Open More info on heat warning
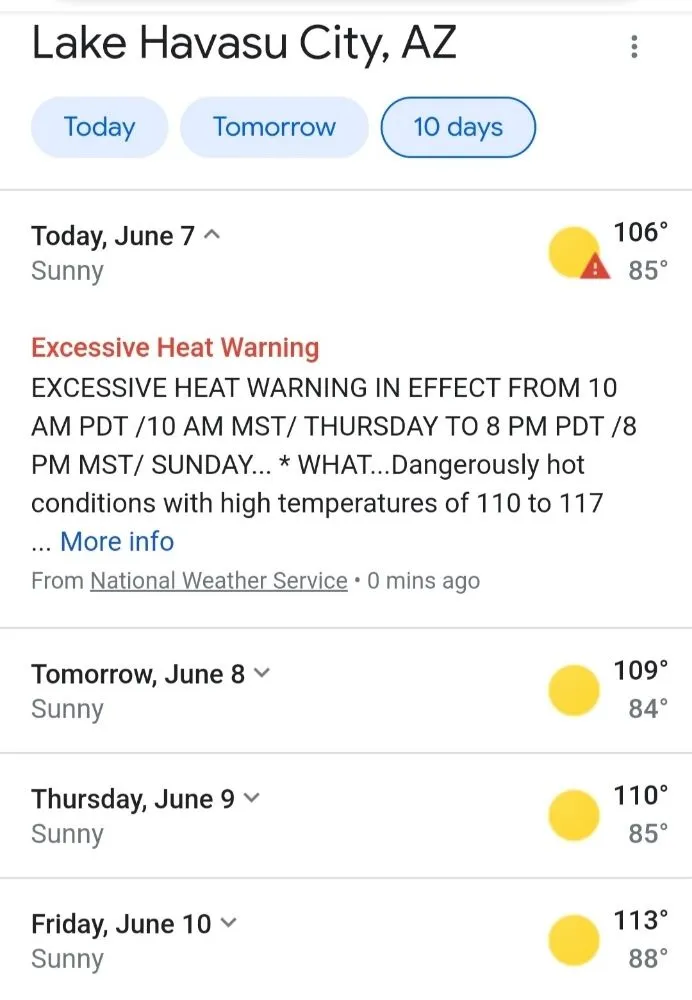Image resolution: width=692 pixels, height=1000 pixels. pos(117,542)
